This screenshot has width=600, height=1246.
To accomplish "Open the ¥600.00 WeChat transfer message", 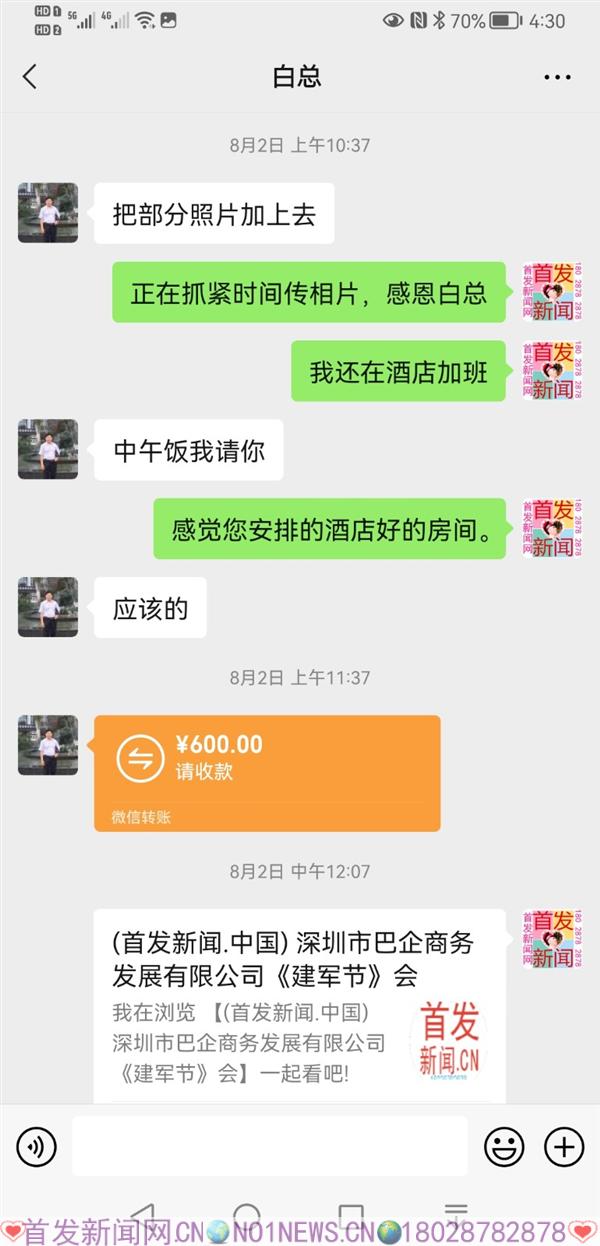I will tap(267, 772).
